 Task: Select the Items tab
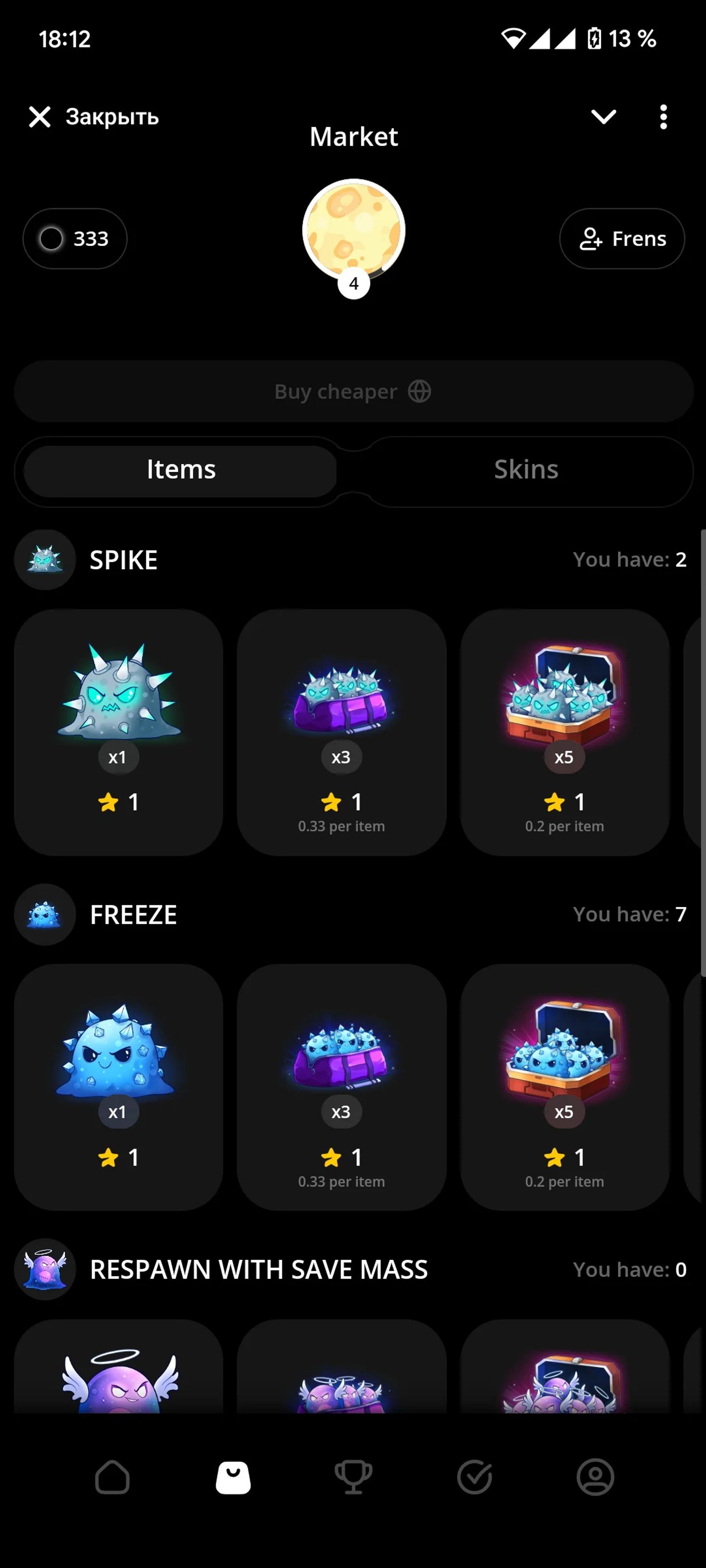pos(181,469)
